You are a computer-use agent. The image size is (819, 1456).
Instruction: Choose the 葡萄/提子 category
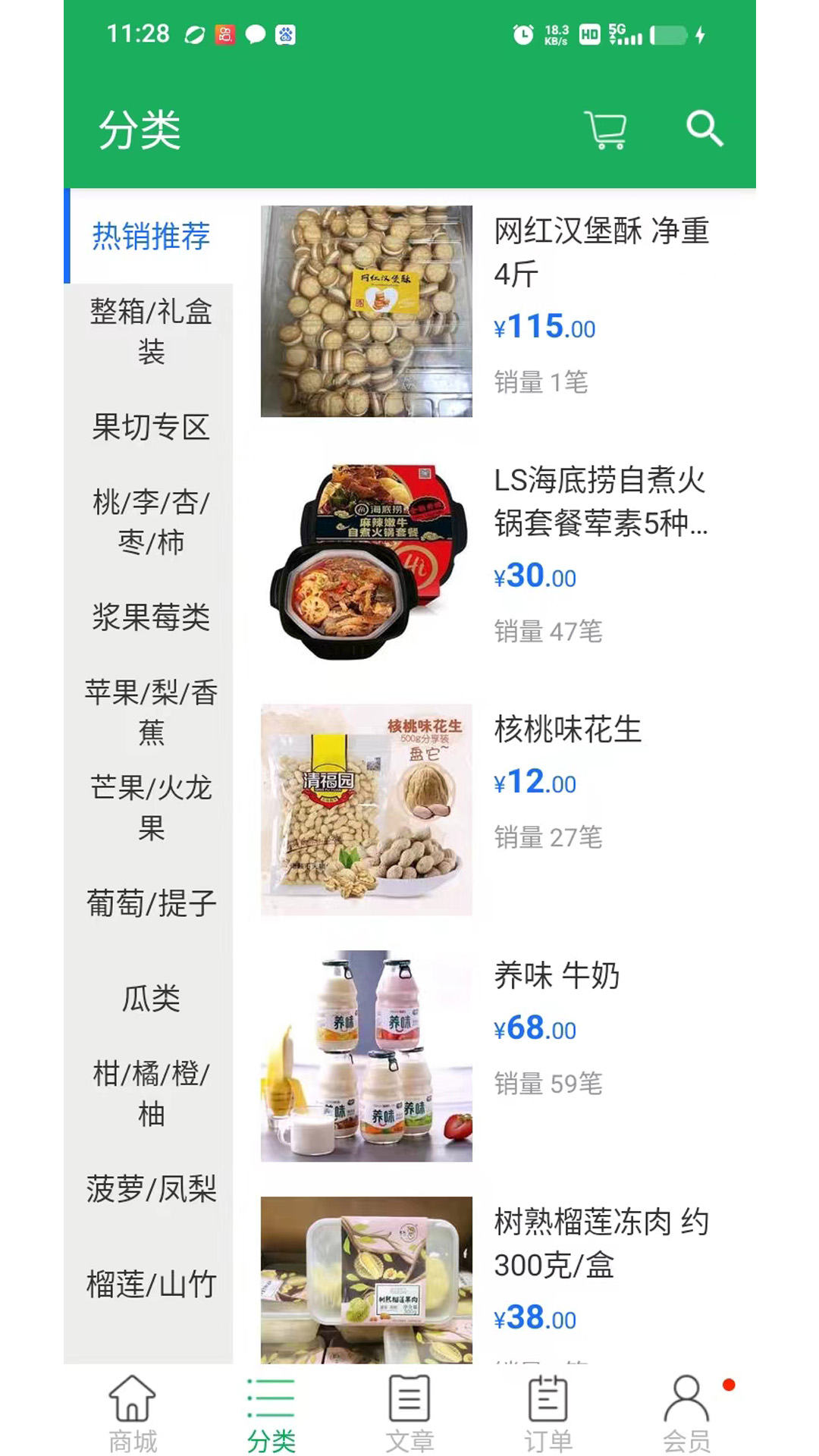151,903
